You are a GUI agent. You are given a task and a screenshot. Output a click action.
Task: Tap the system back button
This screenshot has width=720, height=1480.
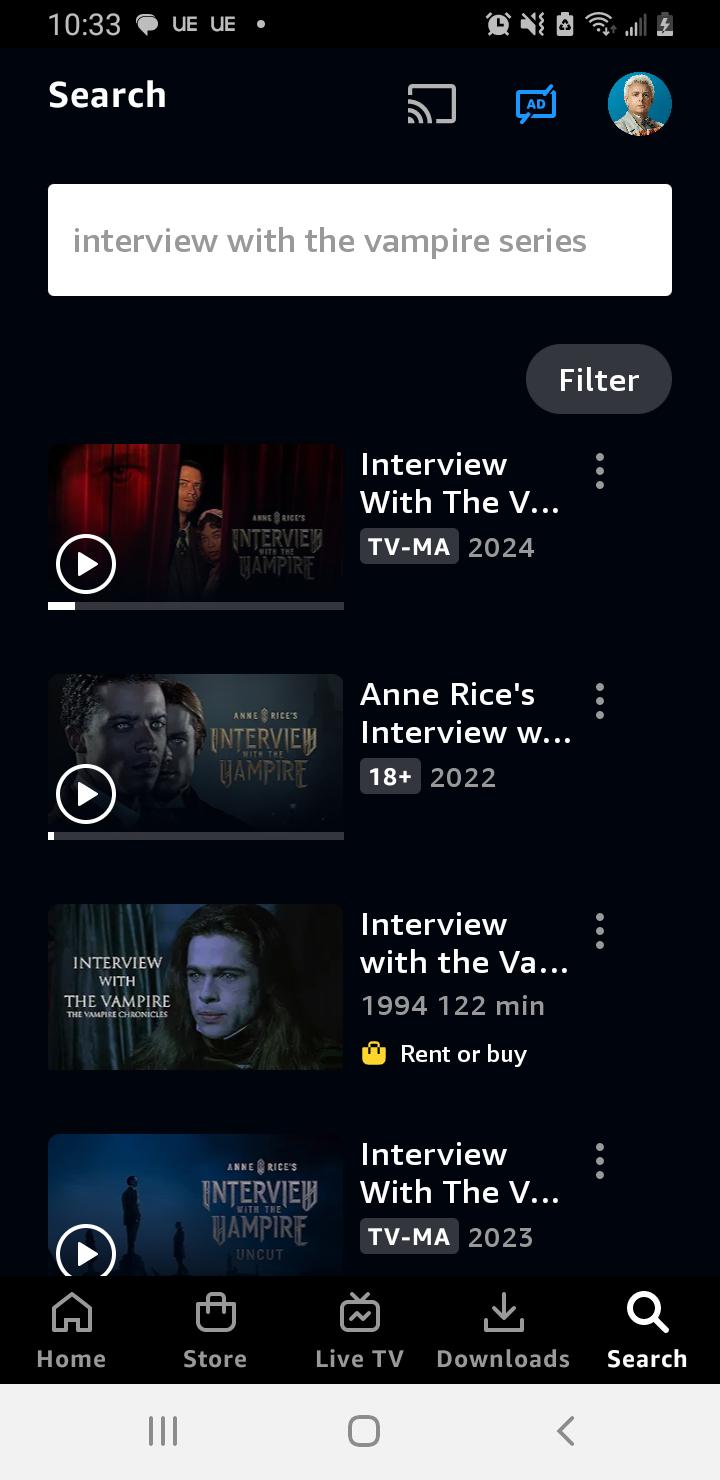click(x=565, y=1431)
